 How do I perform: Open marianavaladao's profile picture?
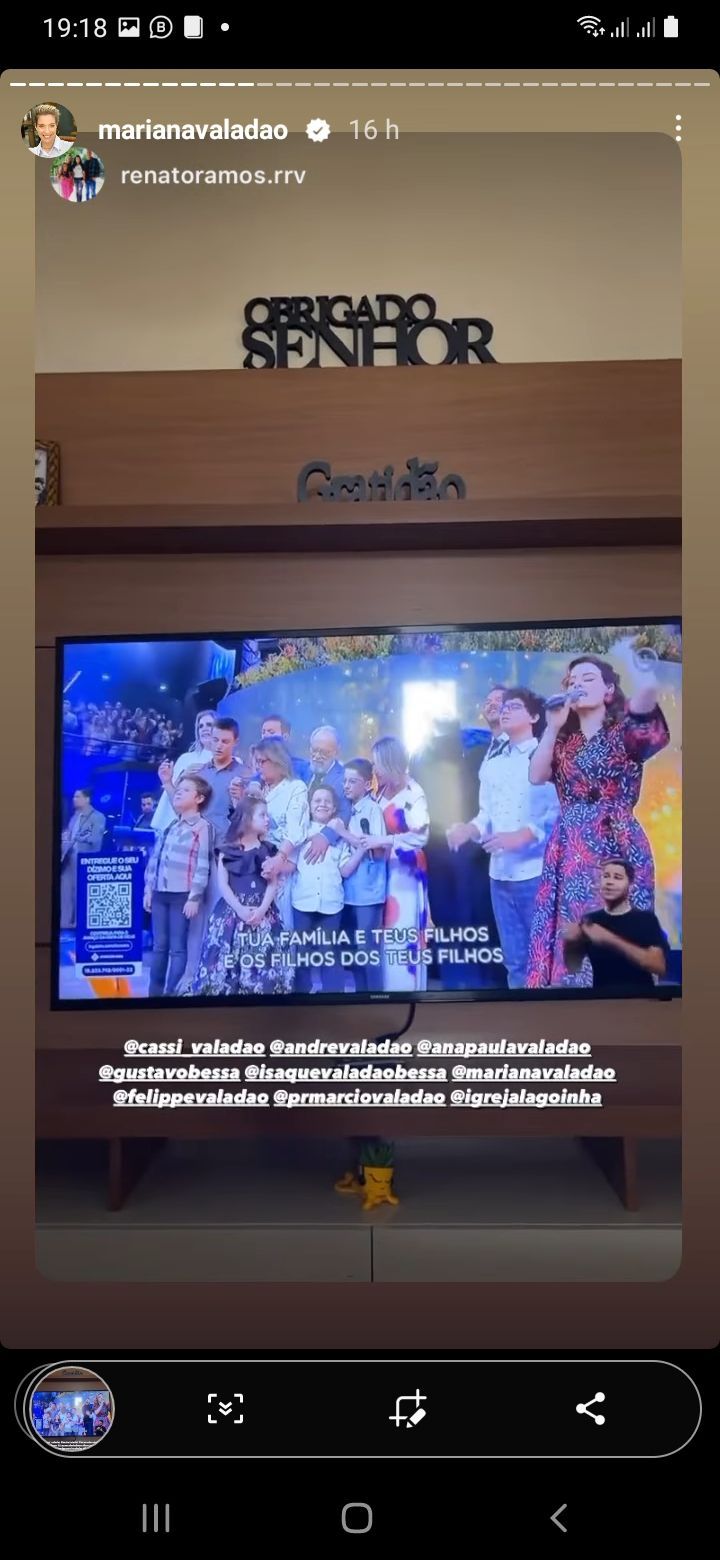coord(49,130)
